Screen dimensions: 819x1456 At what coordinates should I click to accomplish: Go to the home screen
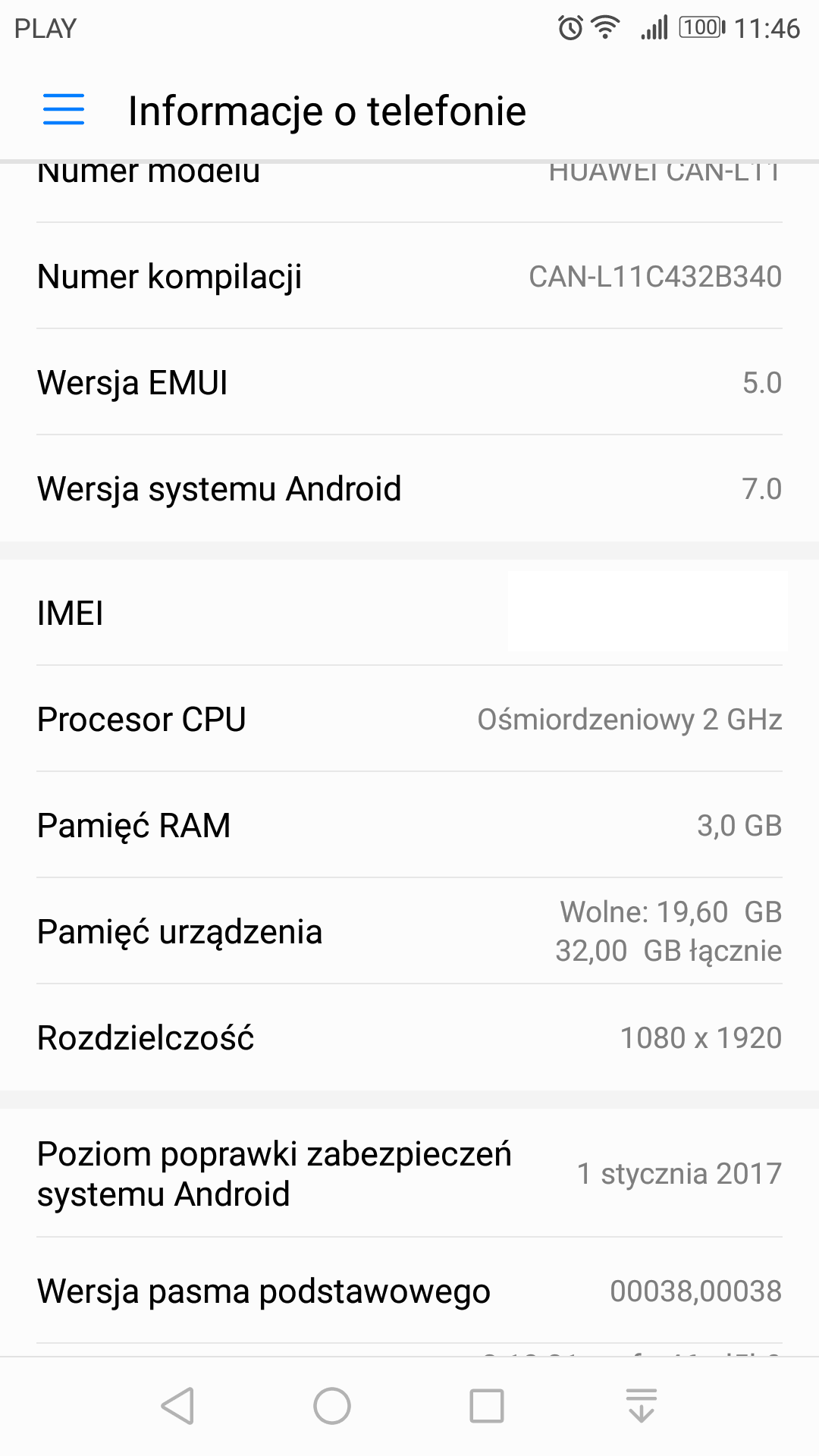coord(332,1406)
